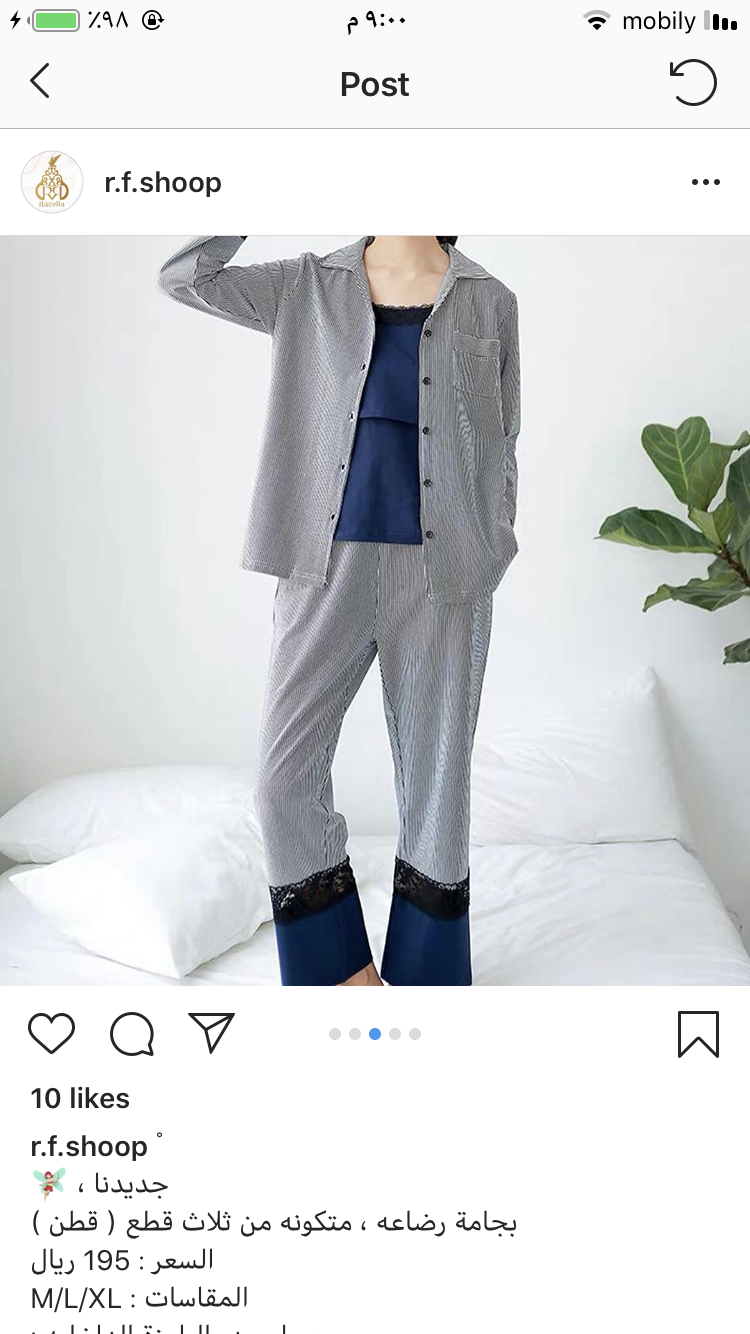Open r.f.shoop username in the post header

[162, 183]
